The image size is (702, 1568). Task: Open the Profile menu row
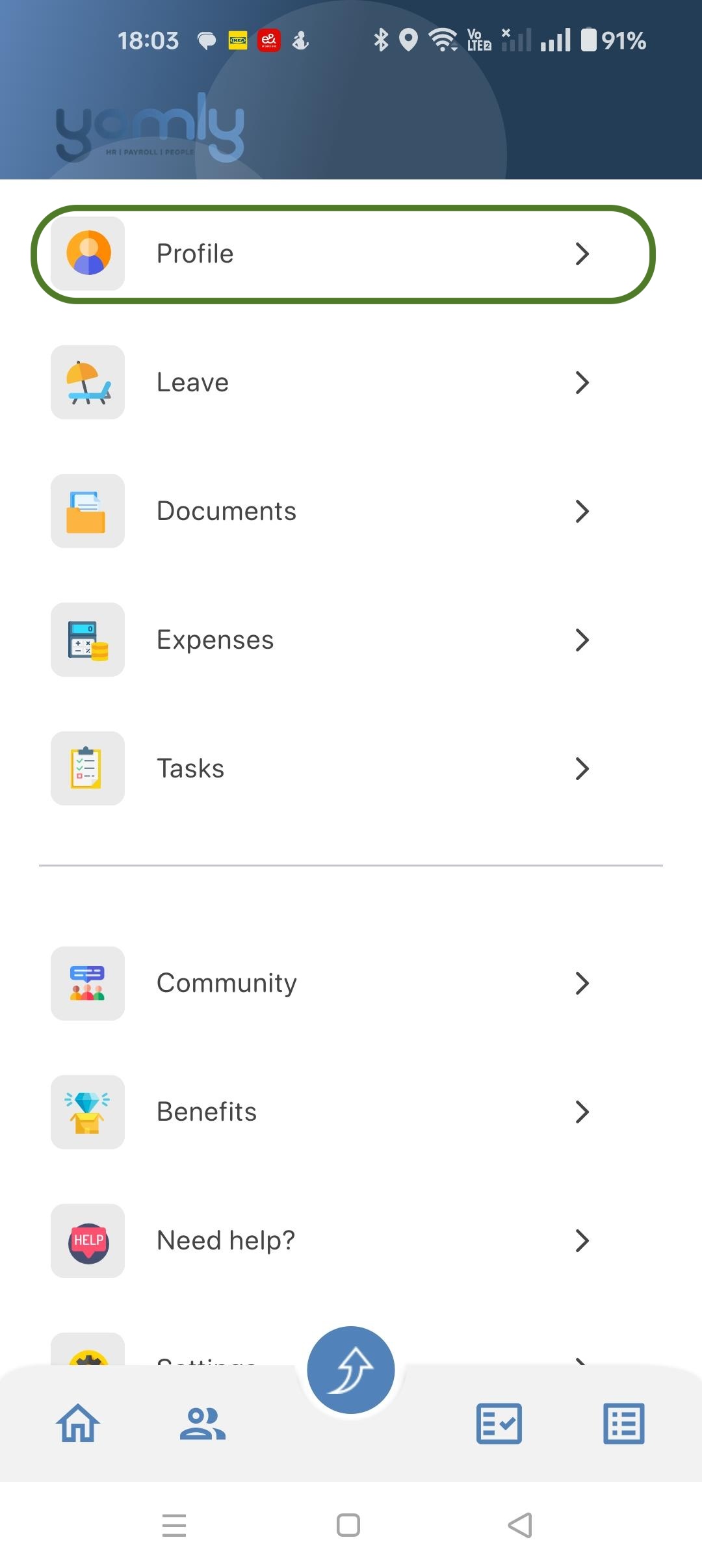click(343, 254)
